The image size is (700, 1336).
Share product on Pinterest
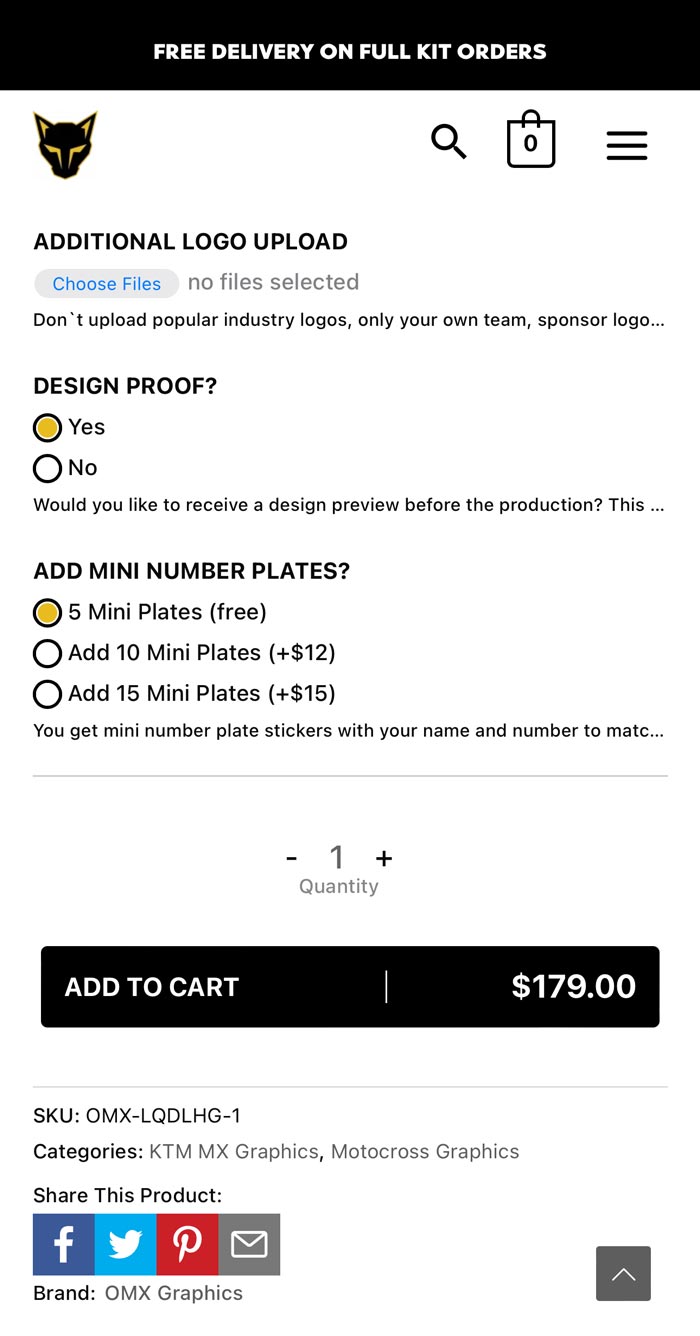click(x=187, y=1244)
